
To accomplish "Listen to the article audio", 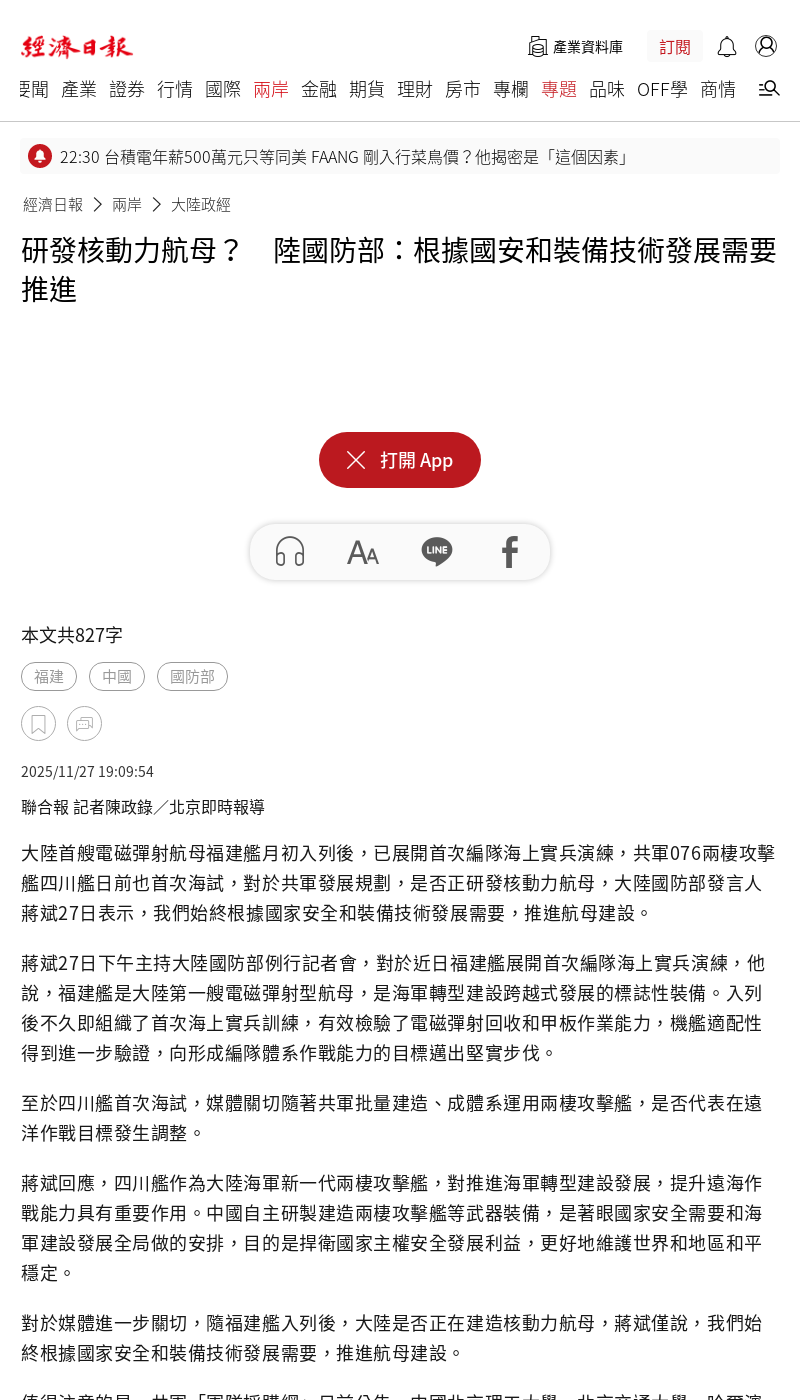I will [x=290, y=552].
